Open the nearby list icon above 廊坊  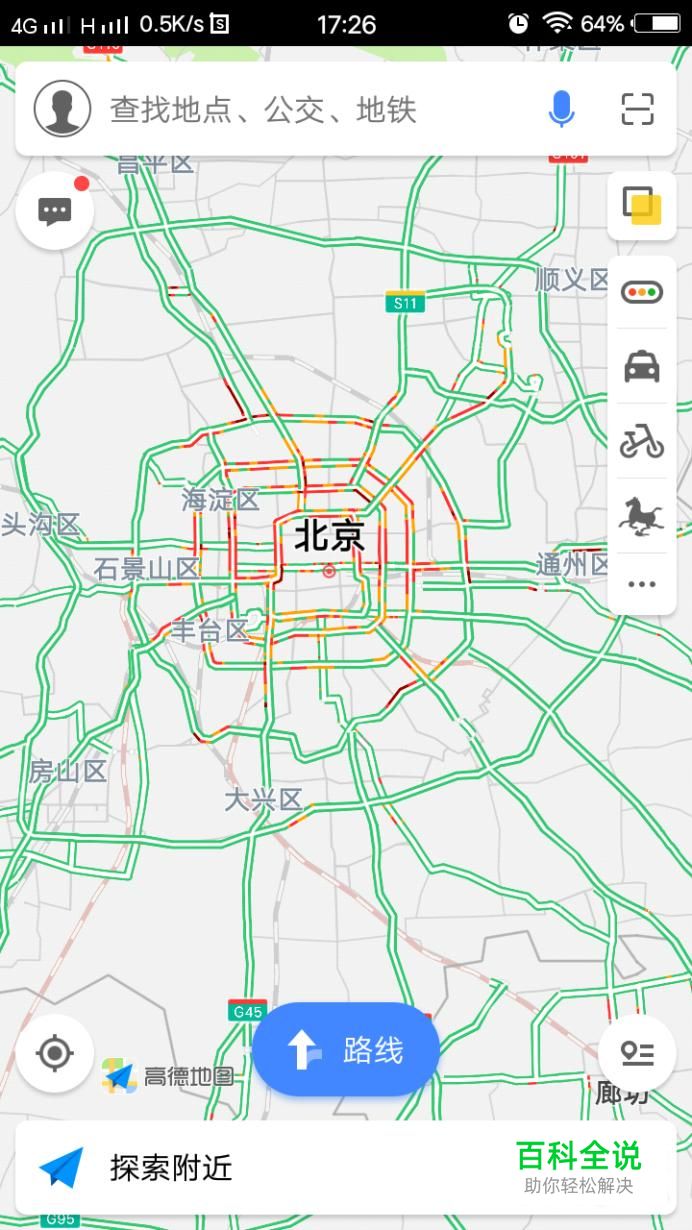(x=637, y=1053)
